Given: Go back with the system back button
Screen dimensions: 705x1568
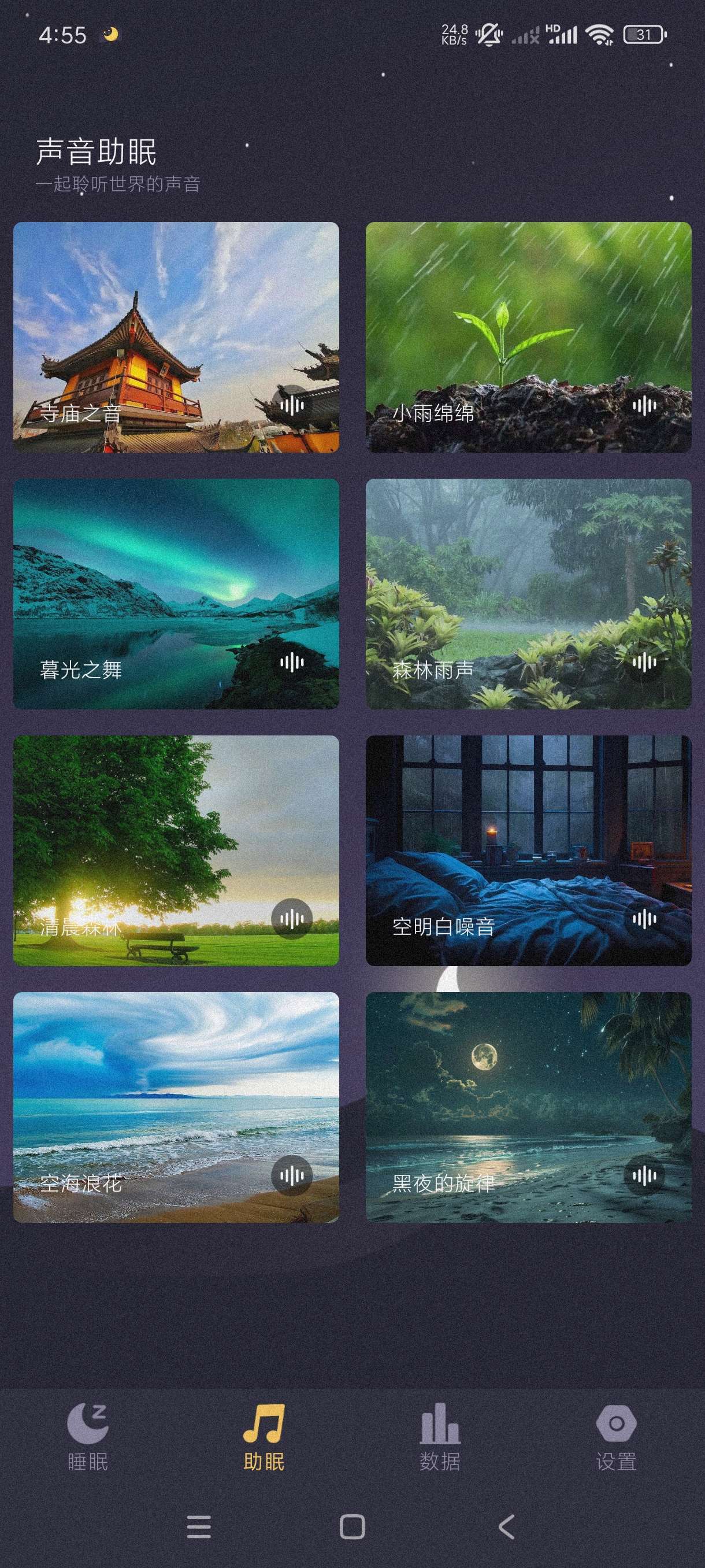Looking at the screenshot, I should (506, 1527).
